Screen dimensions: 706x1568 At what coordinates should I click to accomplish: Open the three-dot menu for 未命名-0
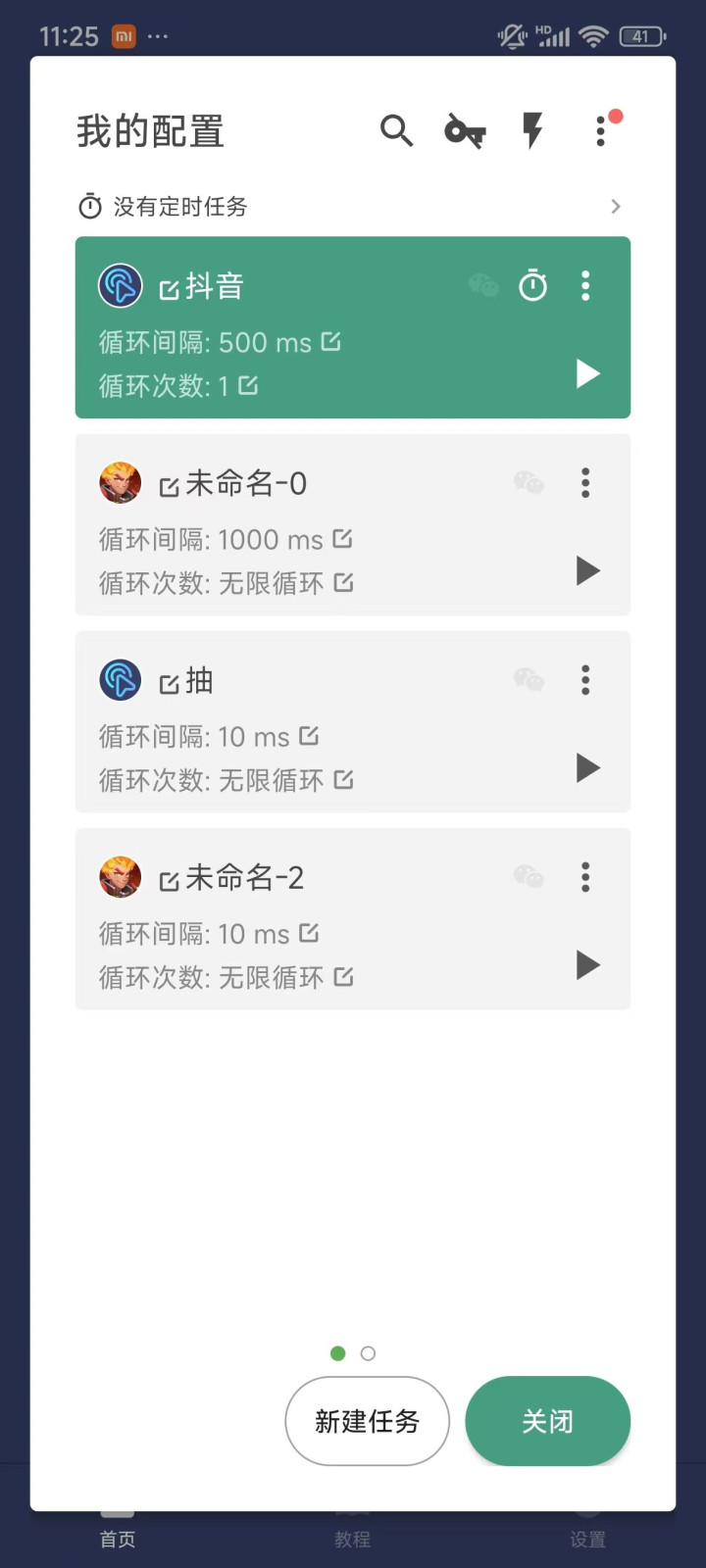coord(585,482)
